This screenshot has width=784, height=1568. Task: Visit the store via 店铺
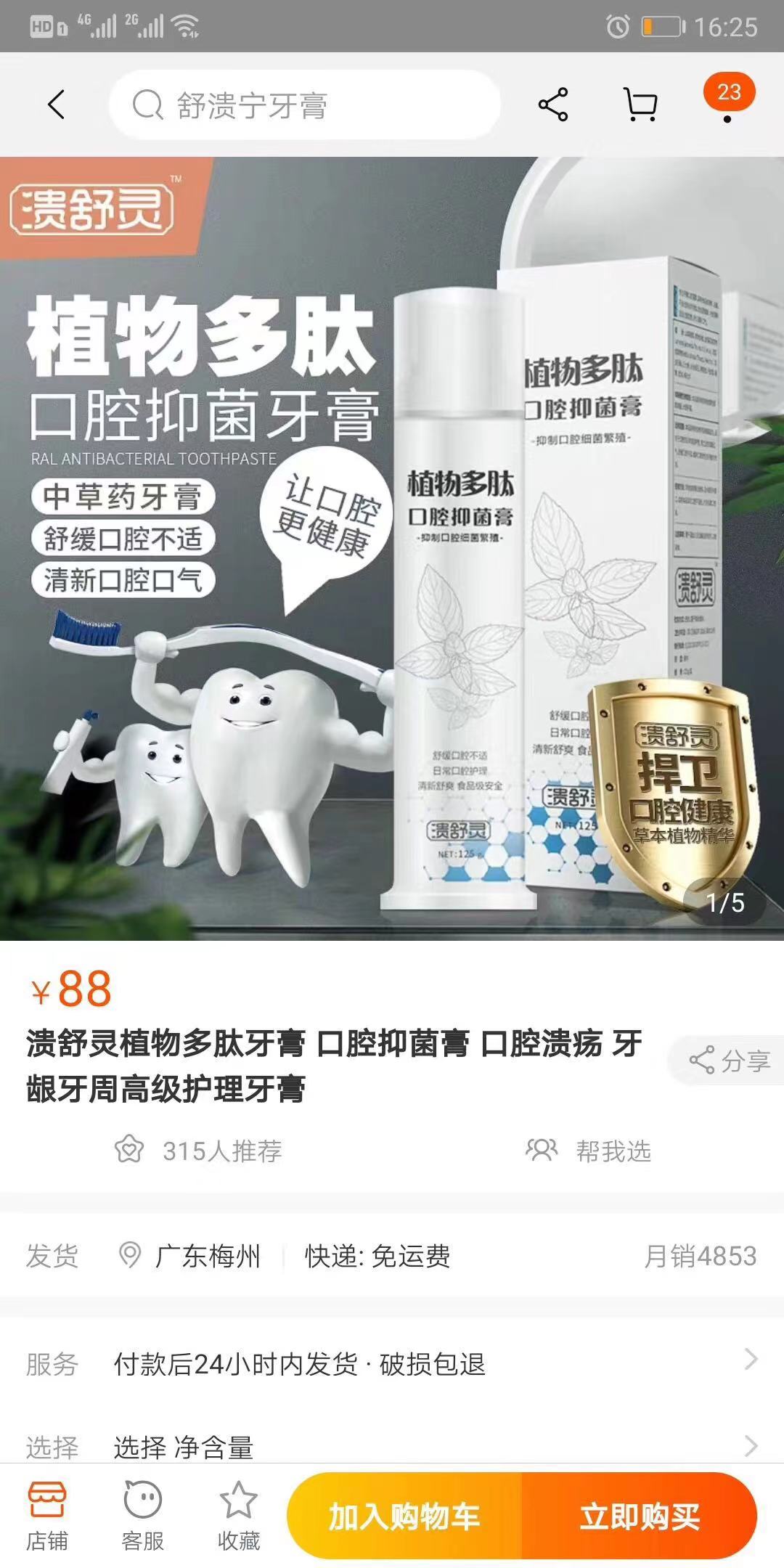click(47, 1516)
